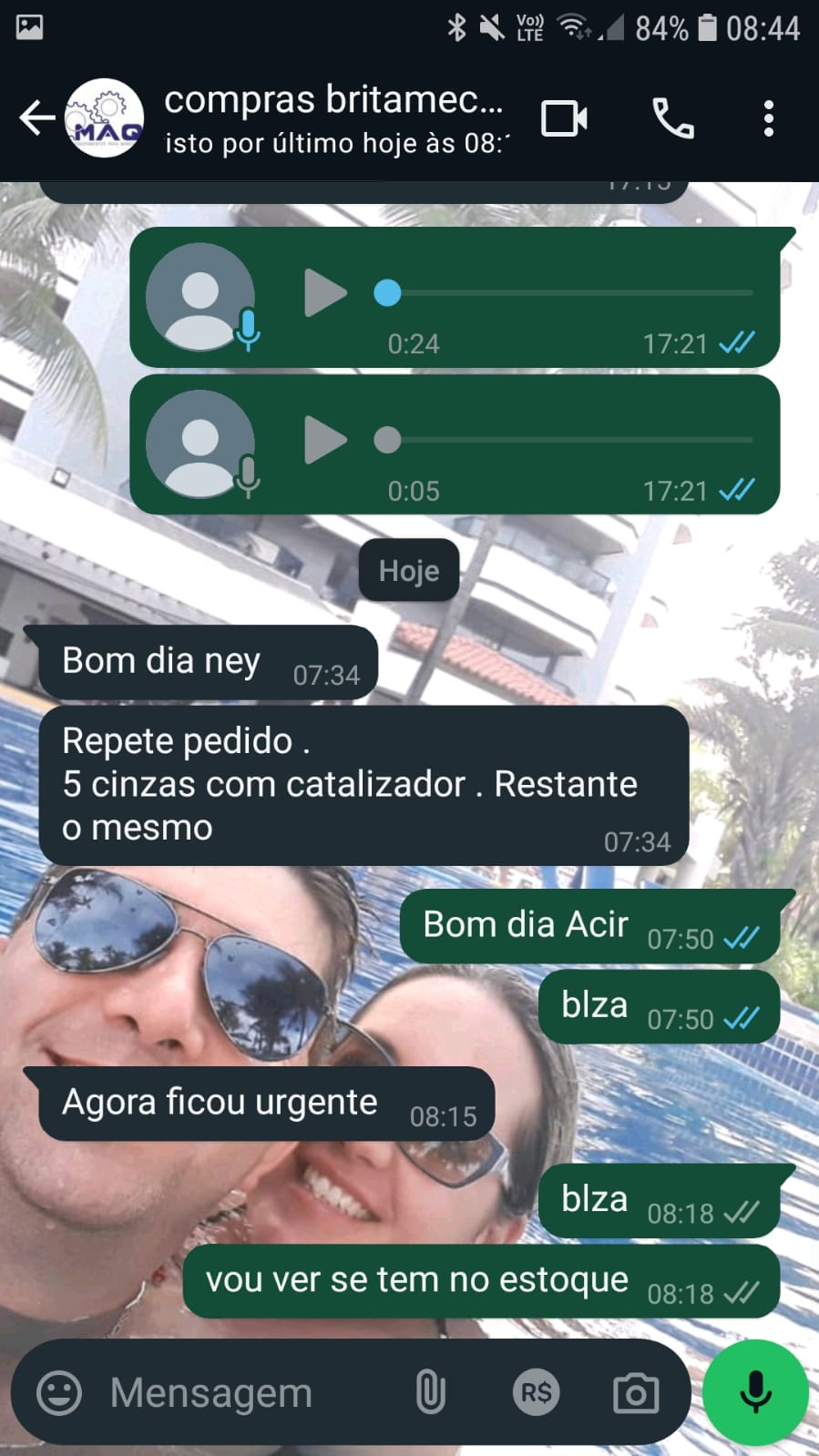Open the R$ payment option
This screenshot has width=819, height=1456.
[x=536, y=1392]
